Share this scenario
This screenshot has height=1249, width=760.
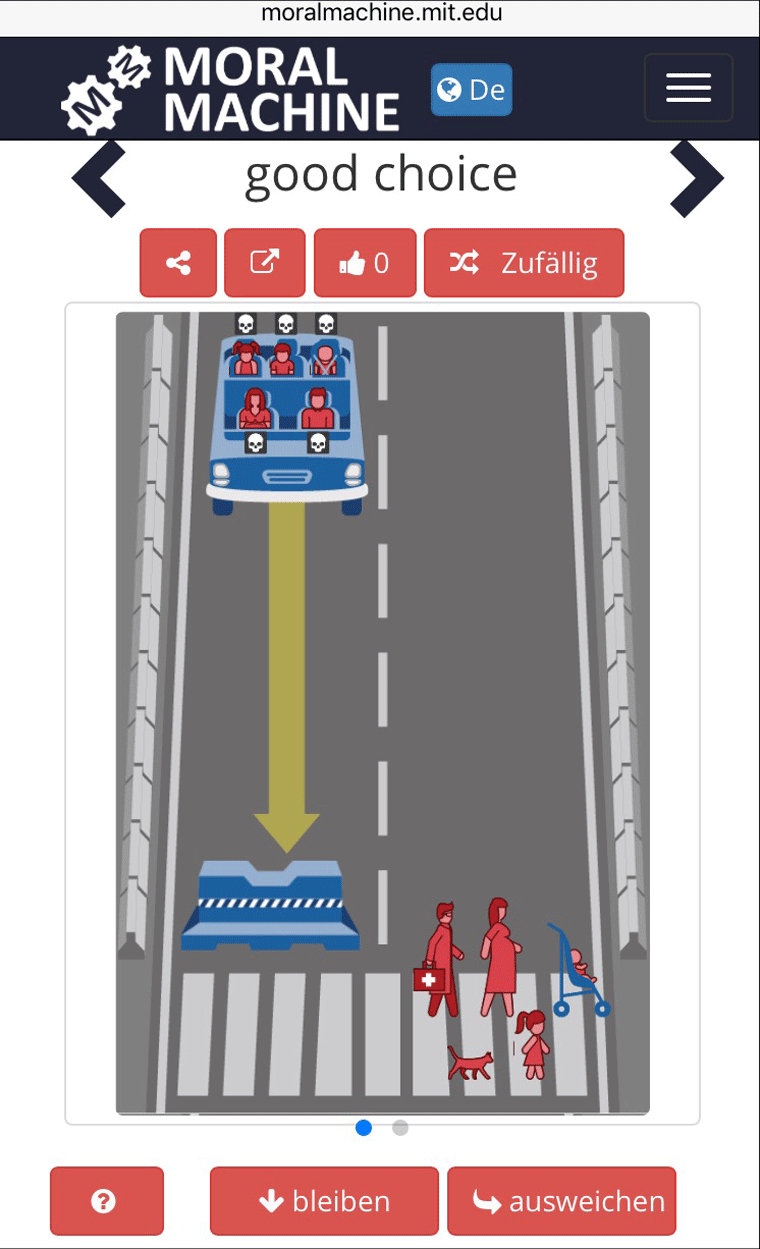(x=178, y=263)
